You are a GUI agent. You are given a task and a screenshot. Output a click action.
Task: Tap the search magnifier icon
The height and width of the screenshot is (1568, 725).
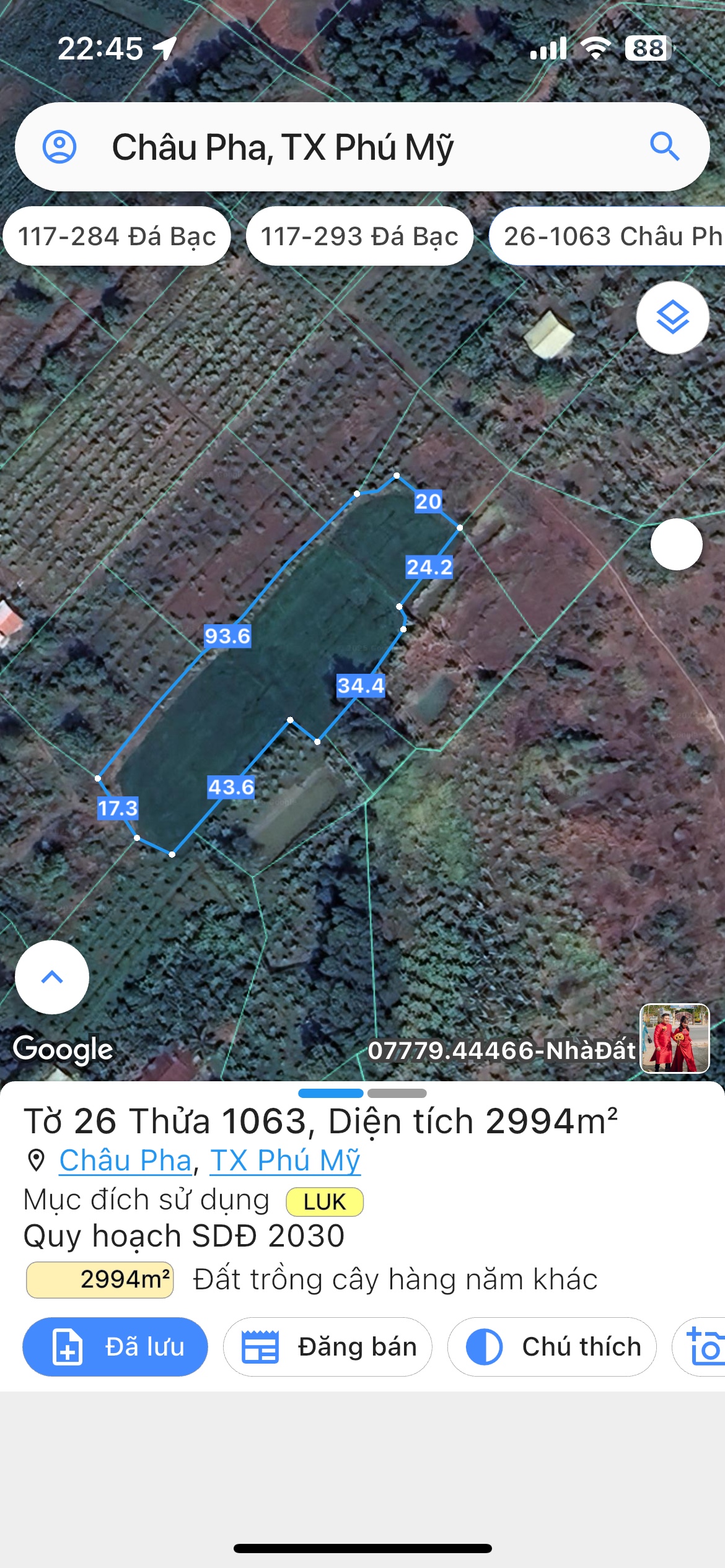click(x=664, y=147)
